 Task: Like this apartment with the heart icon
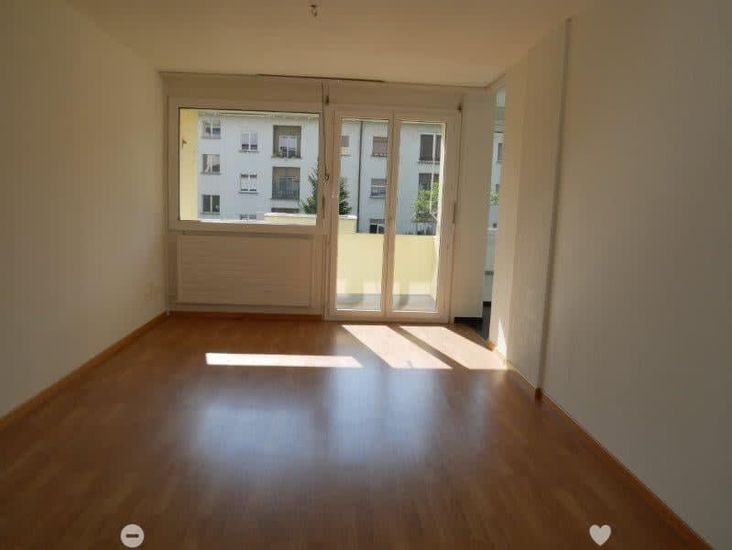pos(599,535)
